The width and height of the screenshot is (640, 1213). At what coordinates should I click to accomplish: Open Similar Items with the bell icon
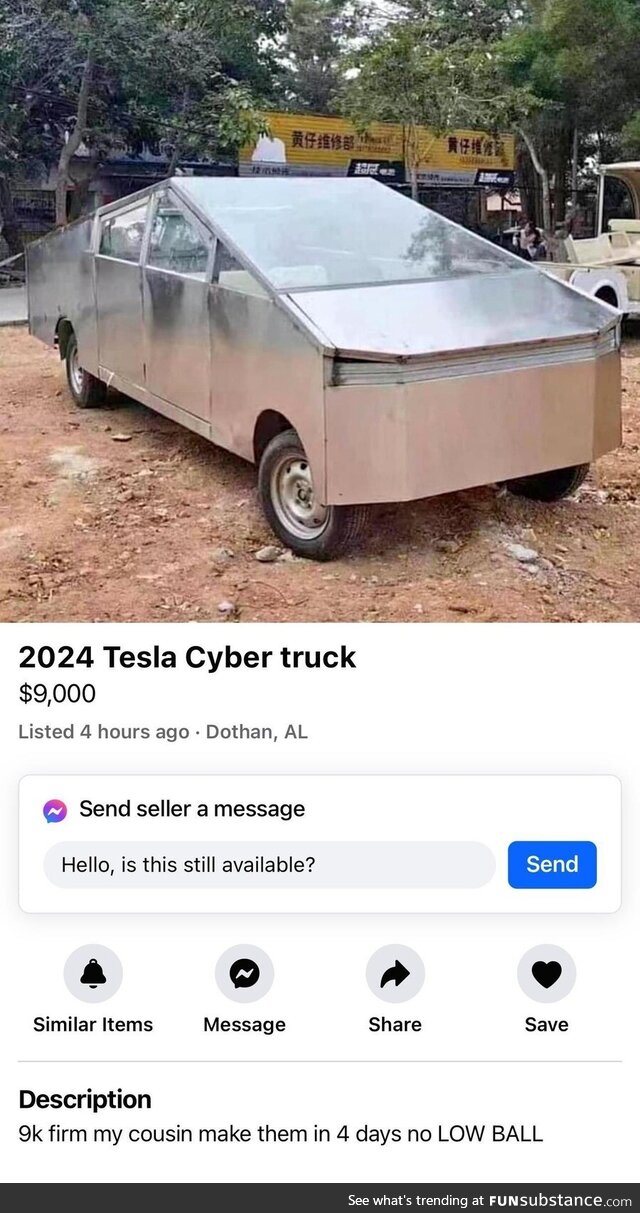click(x=93, y=974)
